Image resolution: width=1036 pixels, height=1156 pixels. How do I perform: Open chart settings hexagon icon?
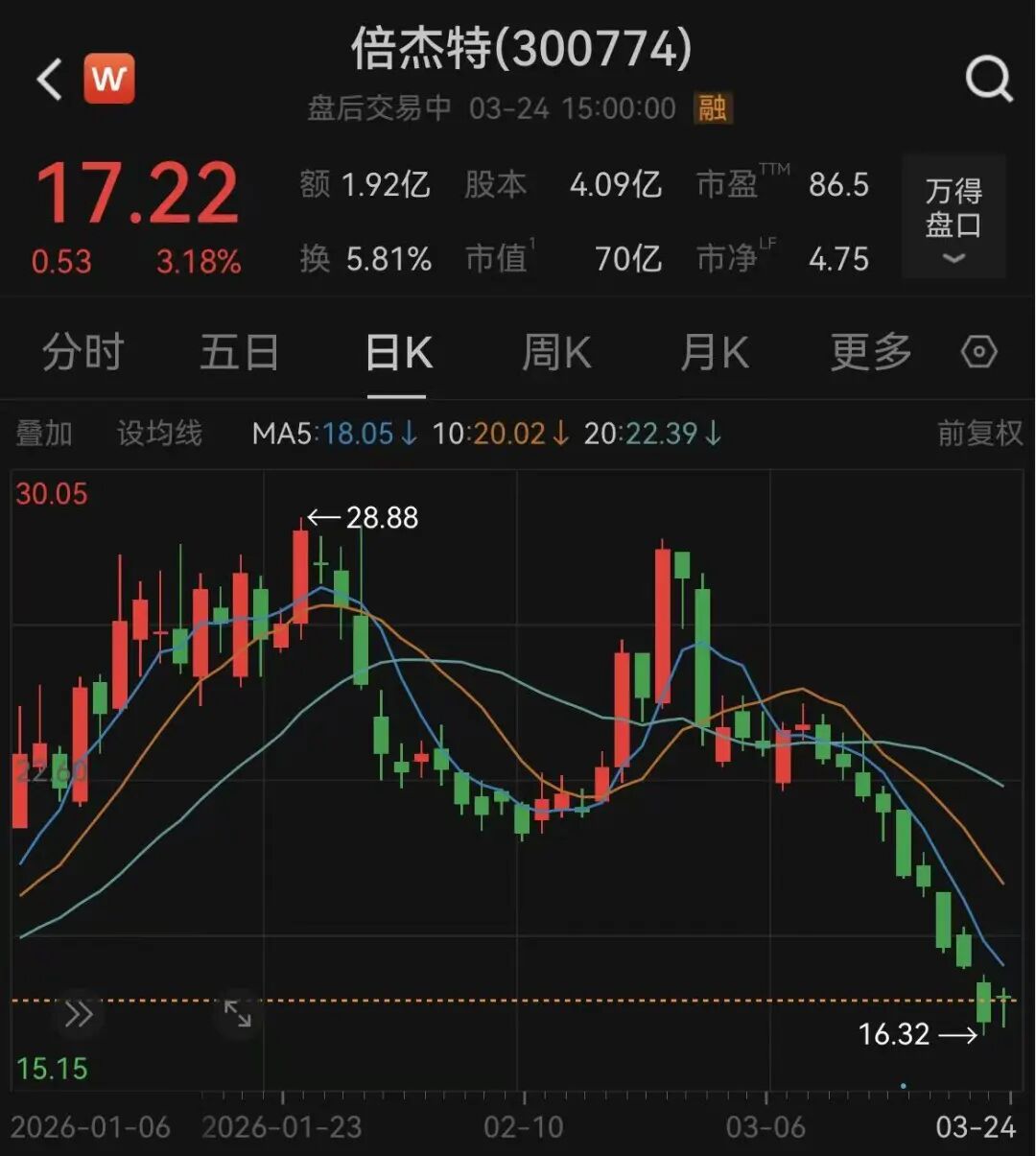point(978,352)
